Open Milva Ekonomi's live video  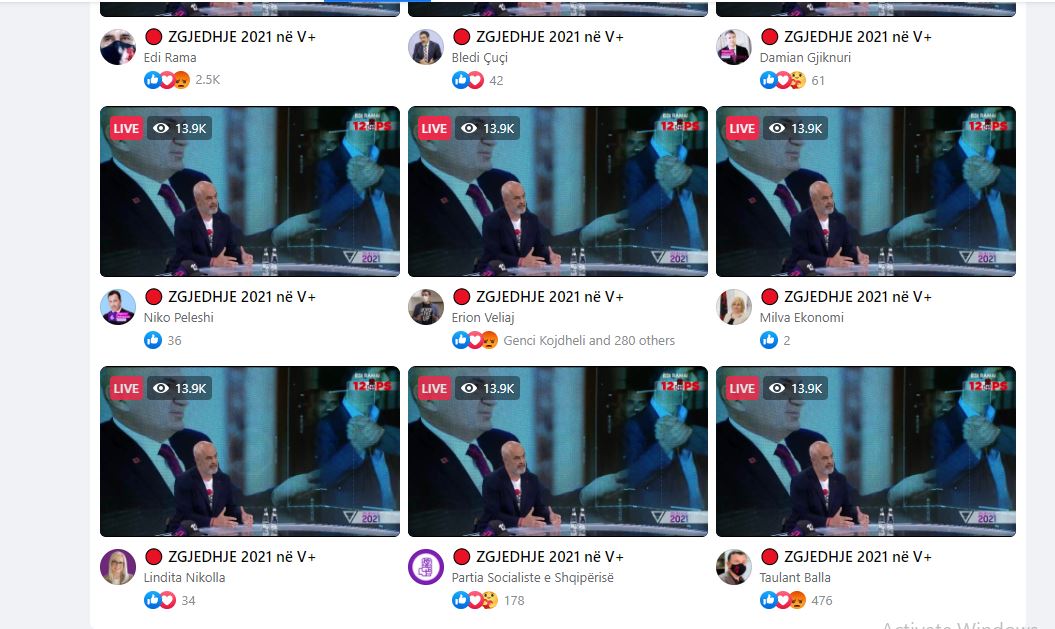tap(865, 191)
